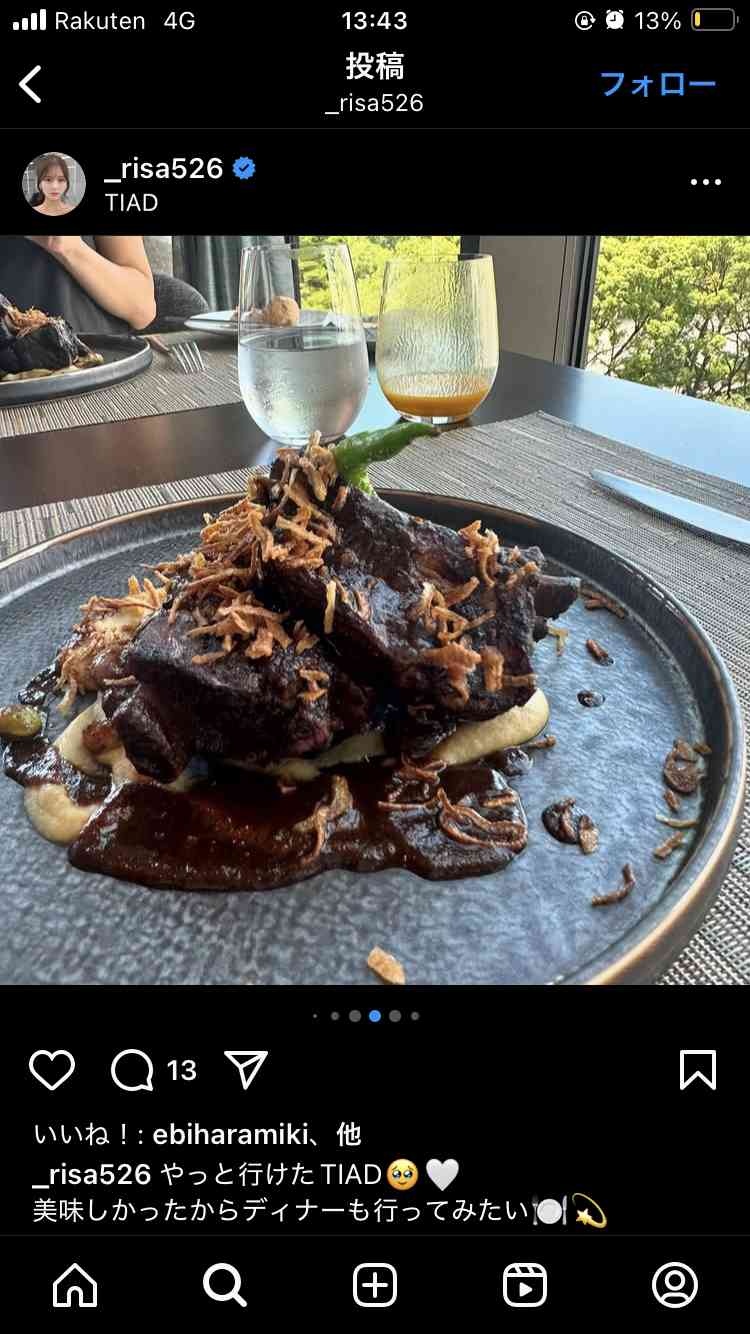Screen dimensions: 750x1334
Task: Open the Reels tab
Action: (525, 1285)
